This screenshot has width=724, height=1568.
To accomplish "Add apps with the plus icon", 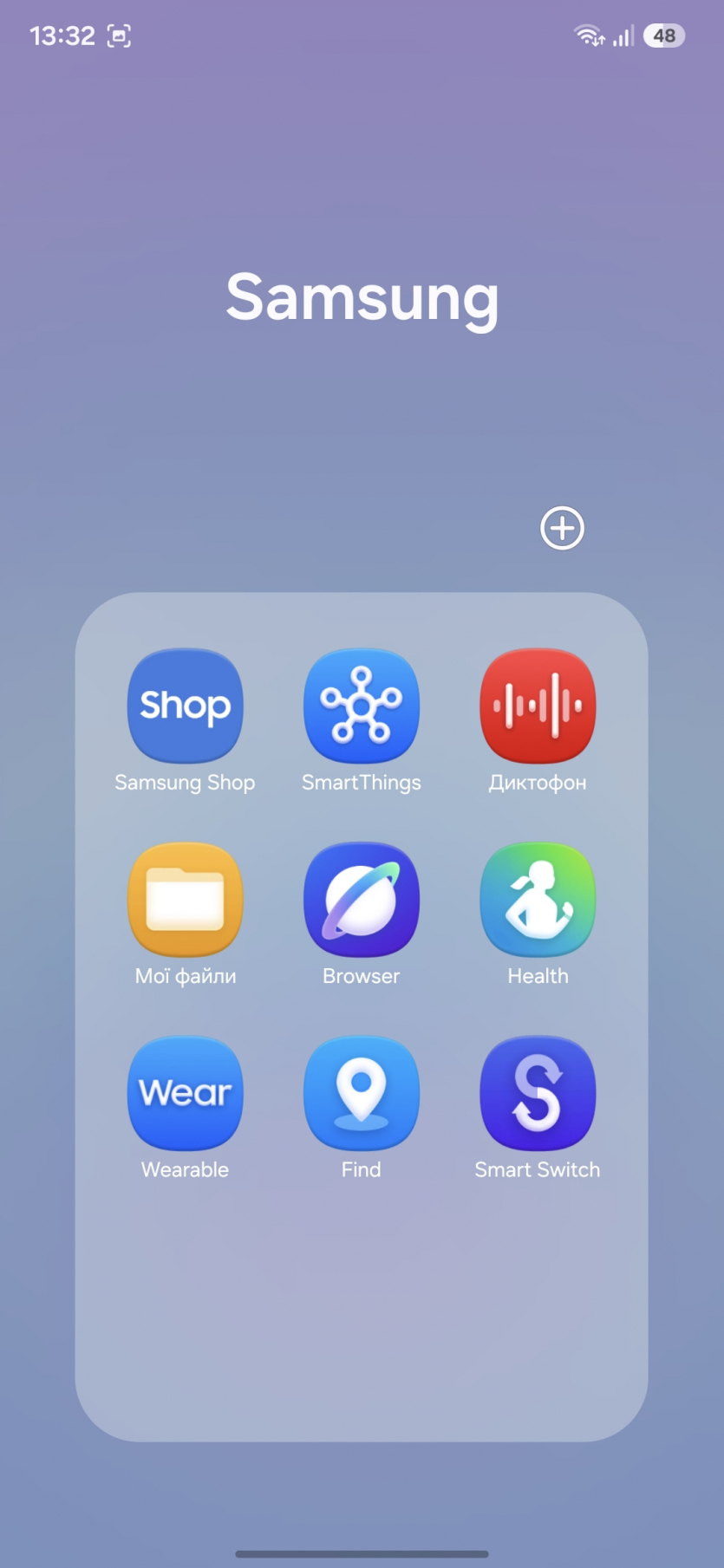I will pyautogui.click(x=562, y=528).
